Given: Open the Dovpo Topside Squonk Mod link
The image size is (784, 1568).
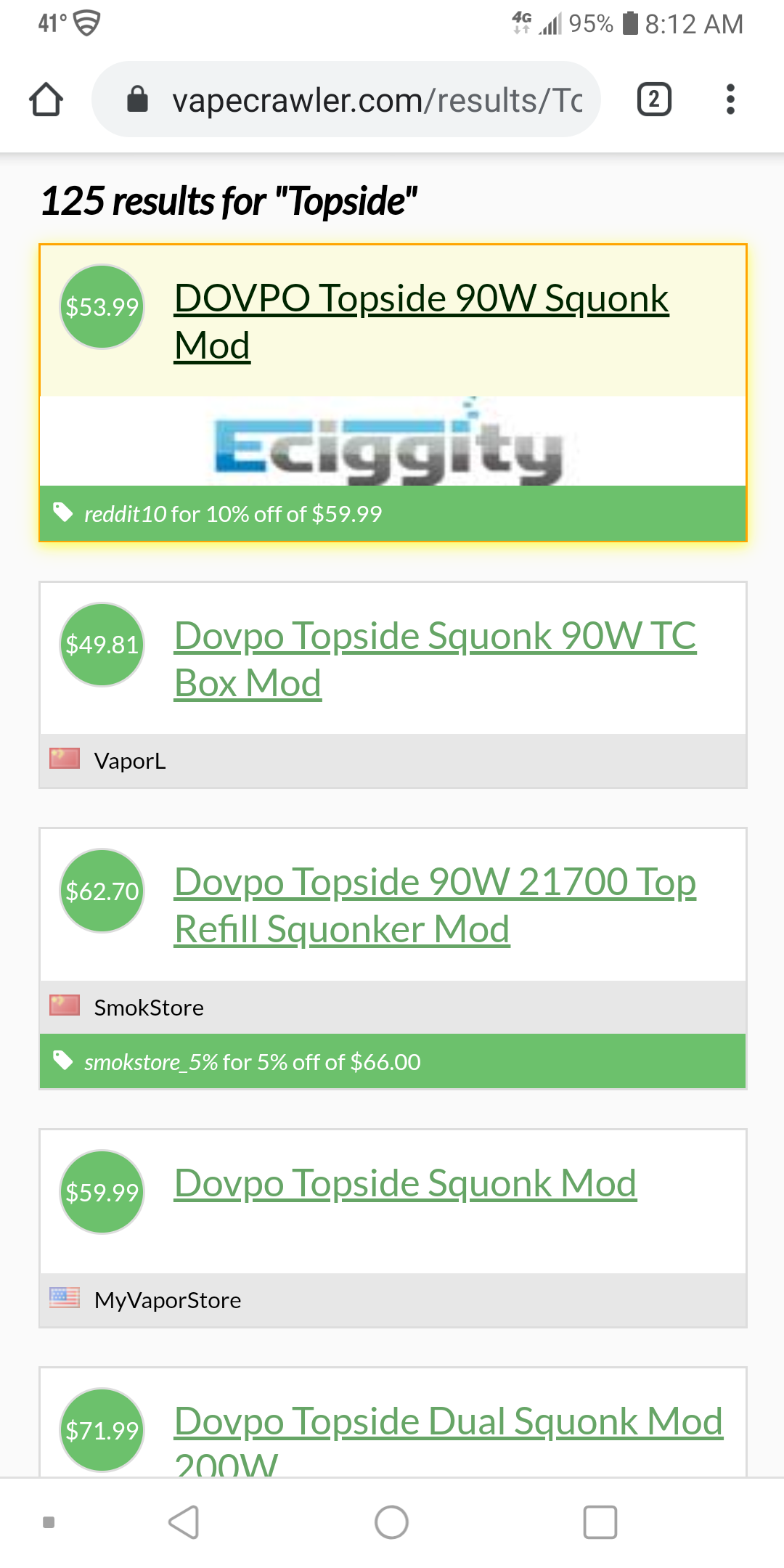Looking at the screenshot, I should 405,1183.
